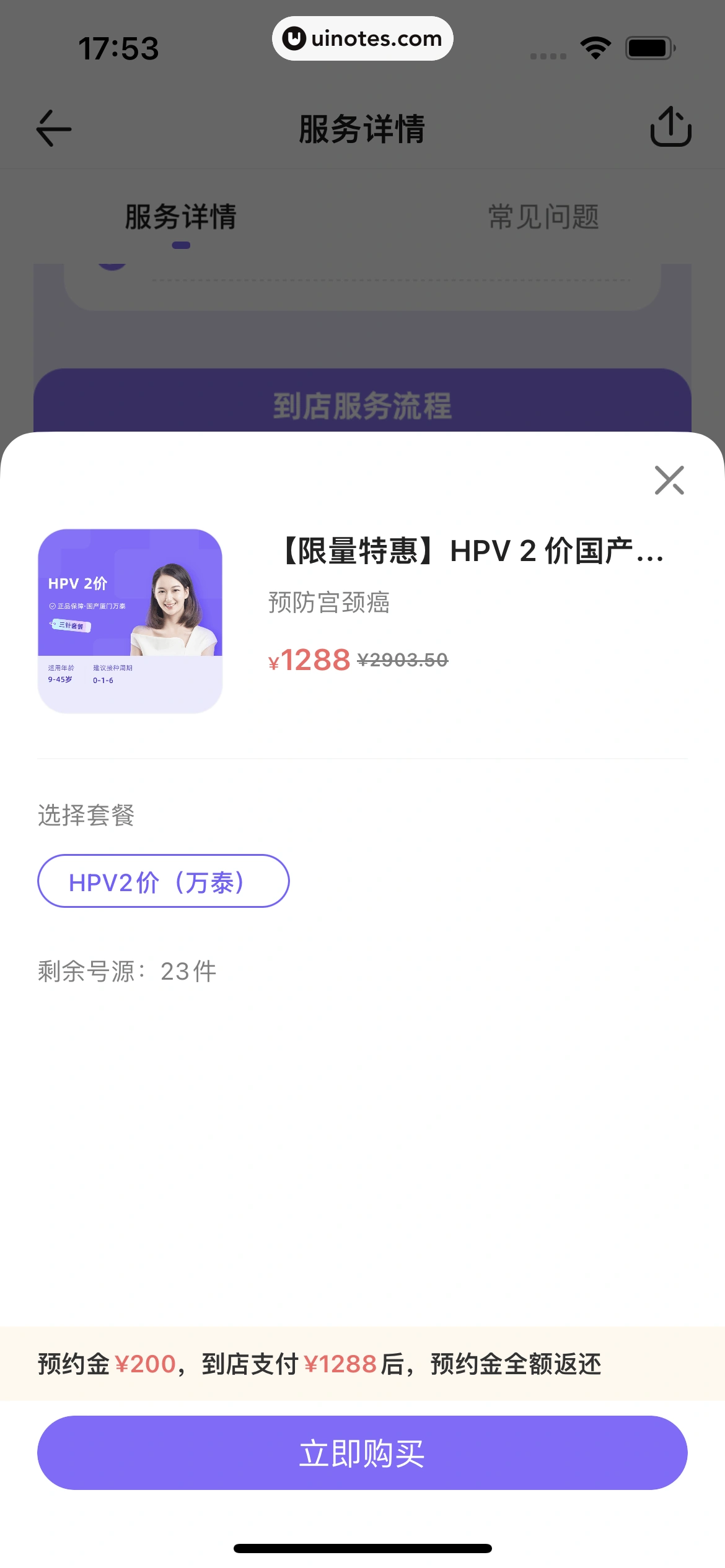Stay on the 服务详情 tab

tap(181, 217)
